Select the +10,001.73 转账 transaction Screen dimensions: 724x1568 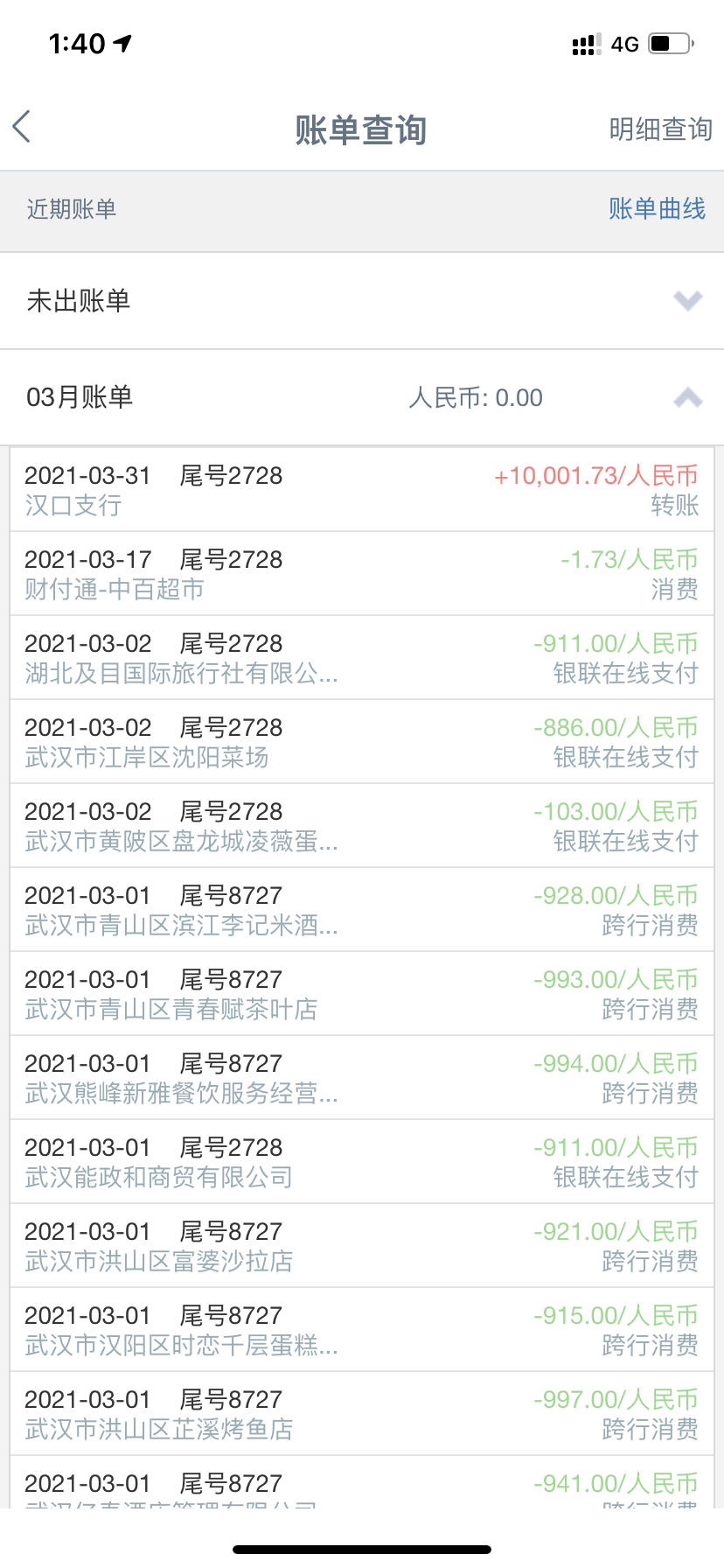(x=361, y=488)
